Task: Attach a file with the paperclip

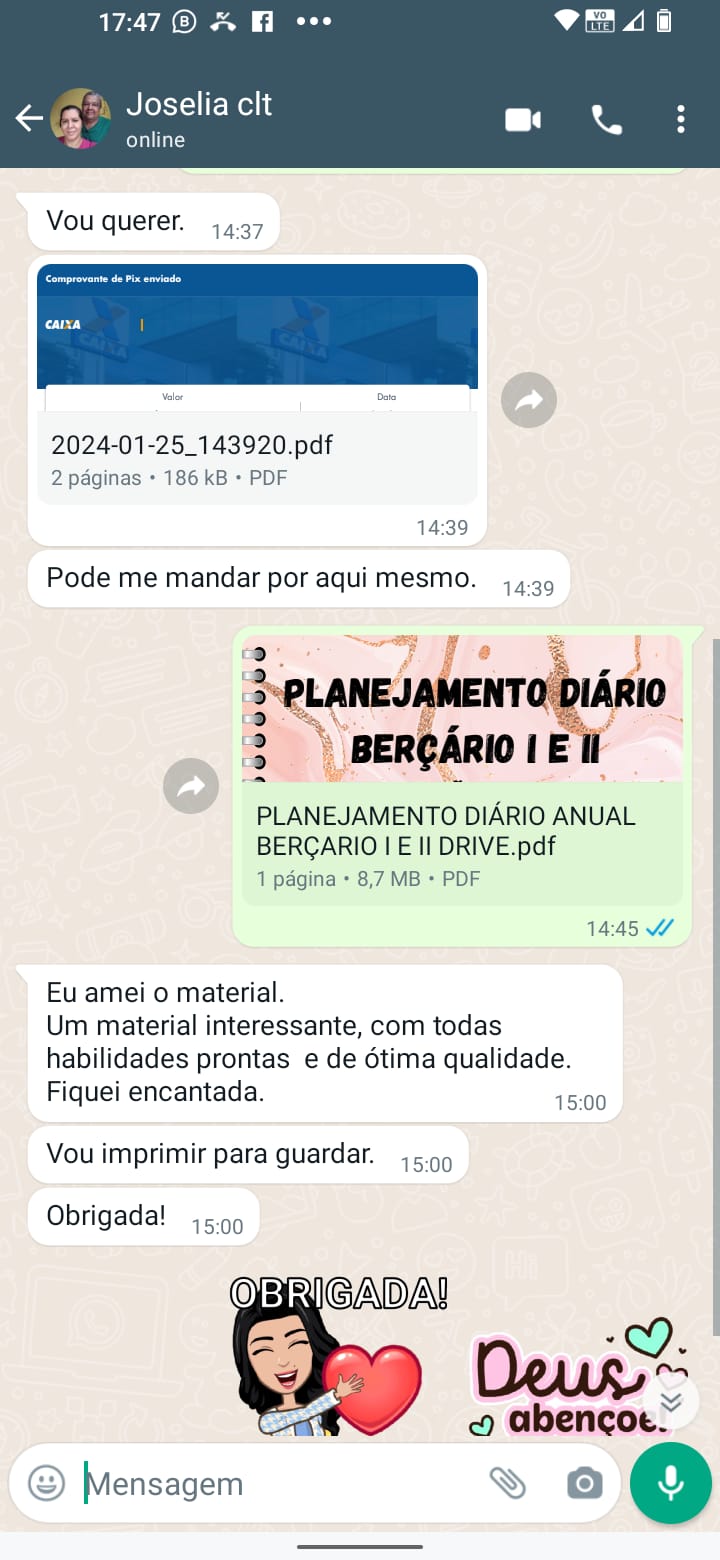Action: (x=507, y=1483)
